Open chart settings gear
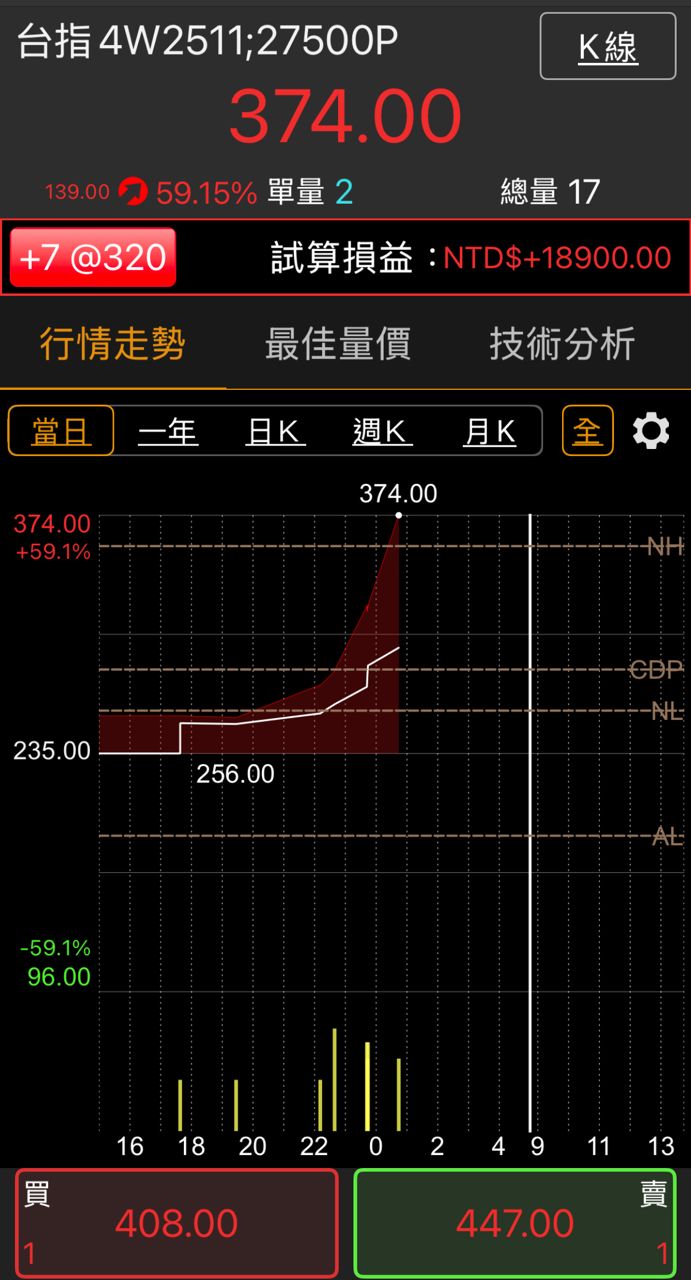This screenshot has width=691, height=1280. pos(651,431)
